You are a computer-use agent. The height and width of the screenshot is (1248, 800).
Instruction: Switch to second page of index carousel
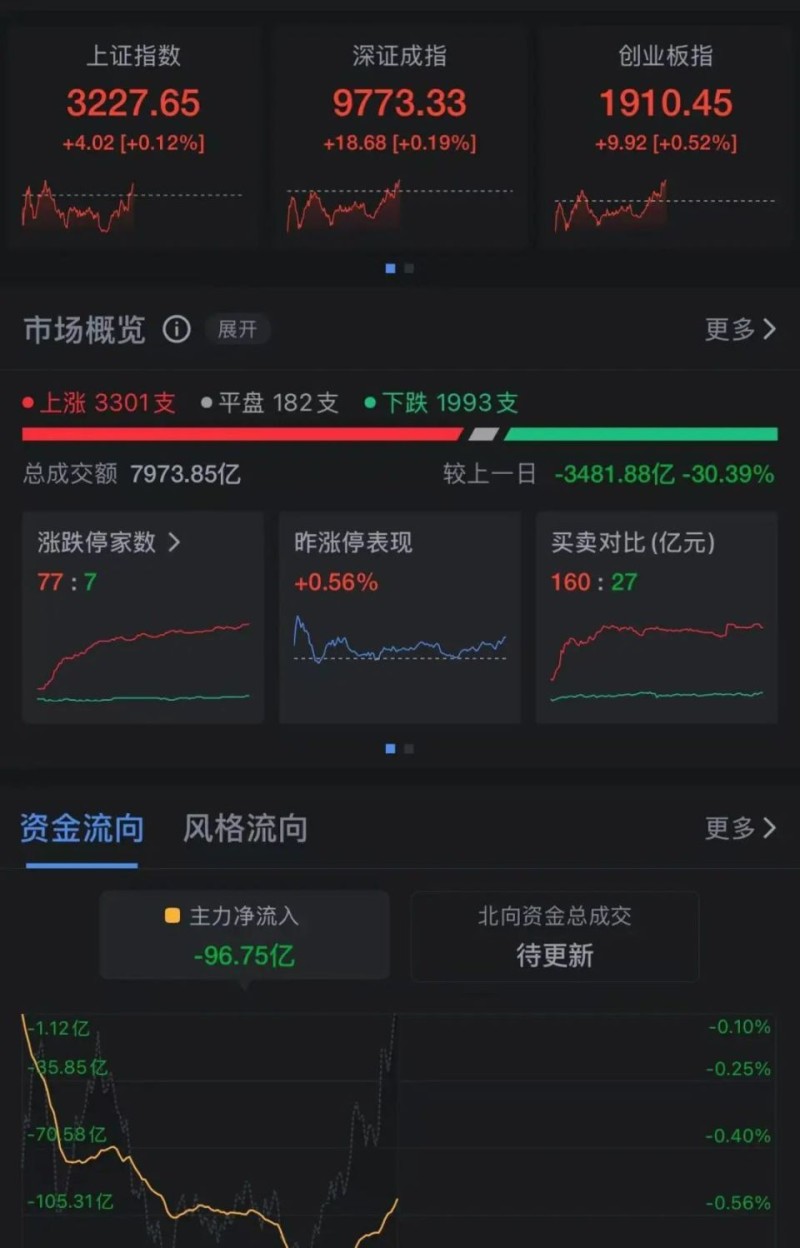pos(409,269)
